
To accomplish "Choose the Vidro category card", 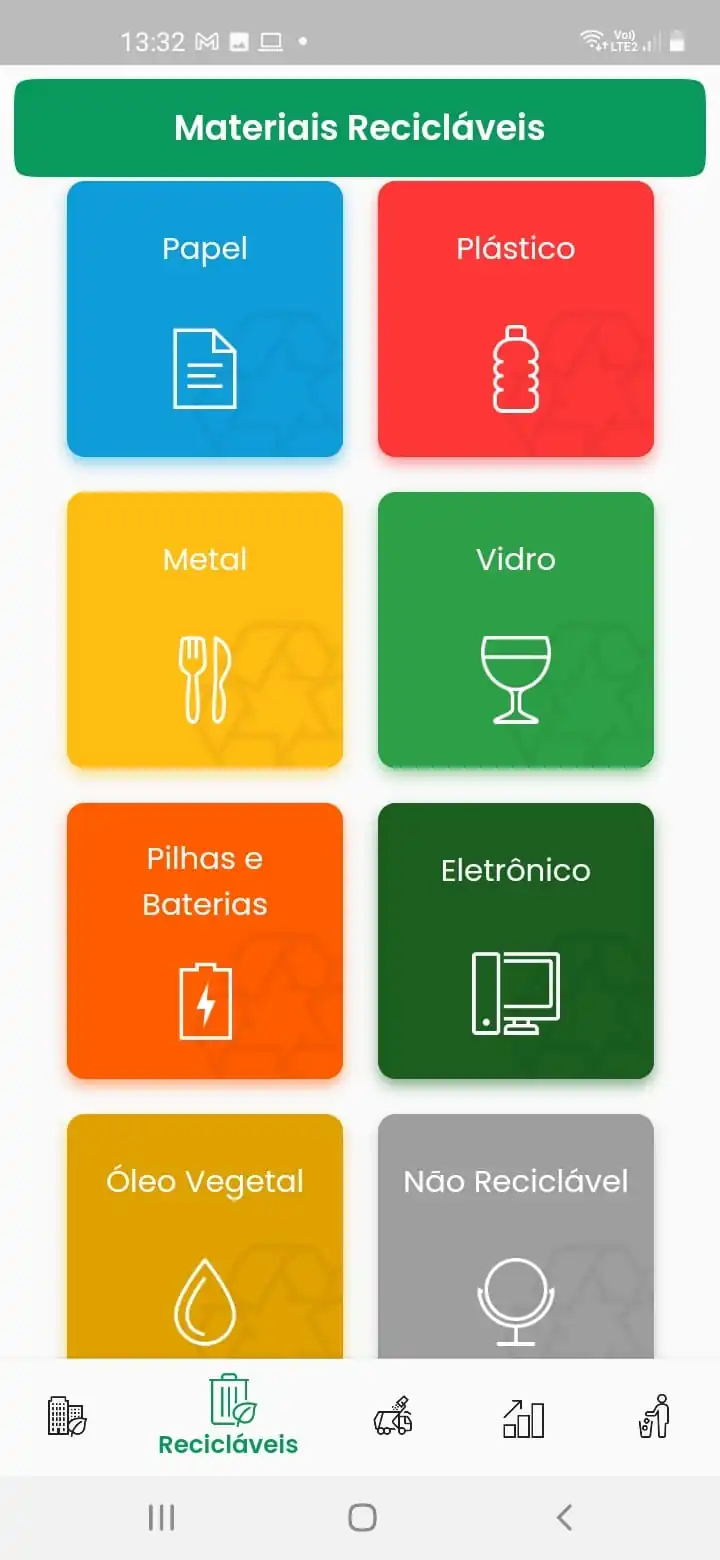I will coord(516,630).
